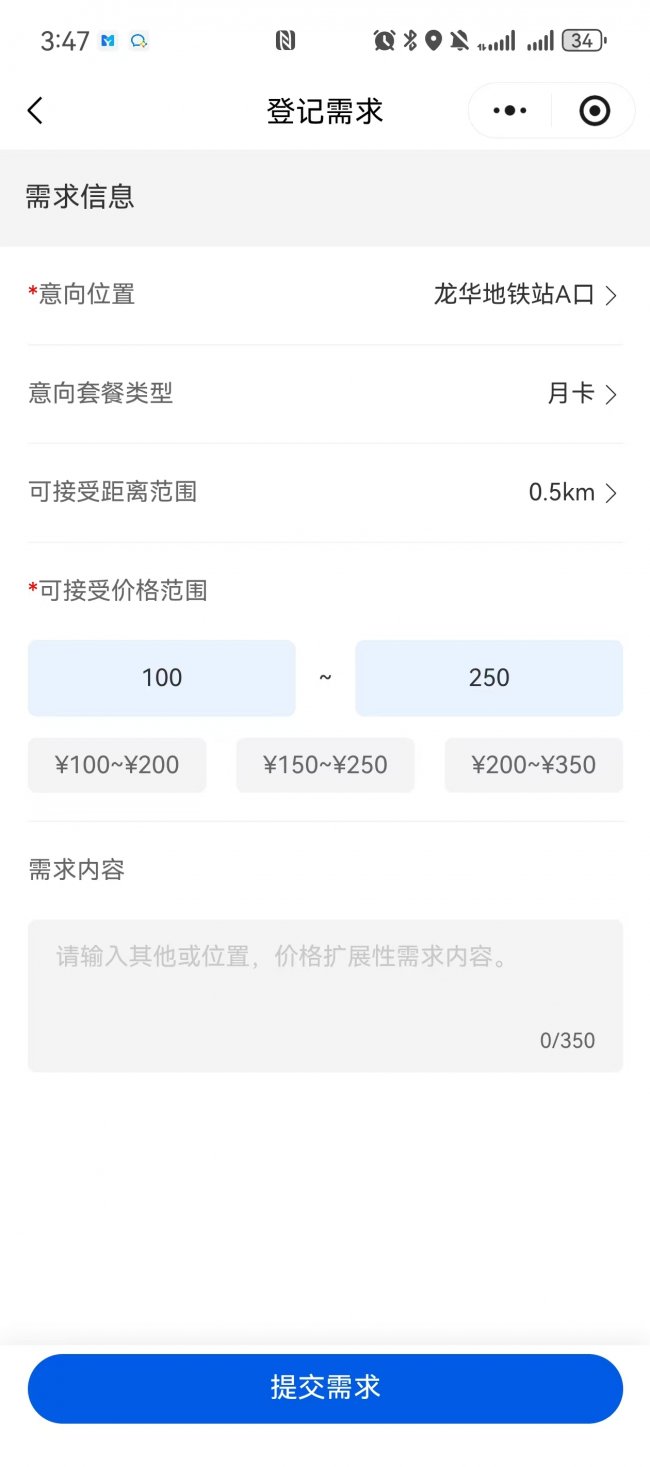
Task: Pick the ¥150~¥250 price range chip
Action: (x=325, y=765)
